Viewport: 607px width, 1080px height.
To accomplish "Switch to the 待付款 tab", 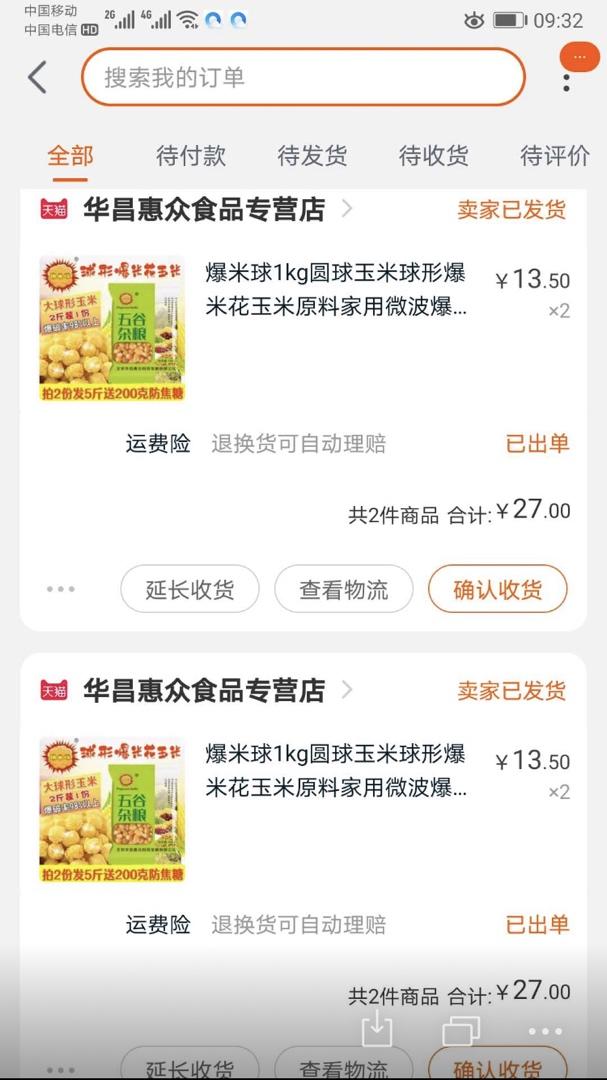I will (x=191, y=155).
